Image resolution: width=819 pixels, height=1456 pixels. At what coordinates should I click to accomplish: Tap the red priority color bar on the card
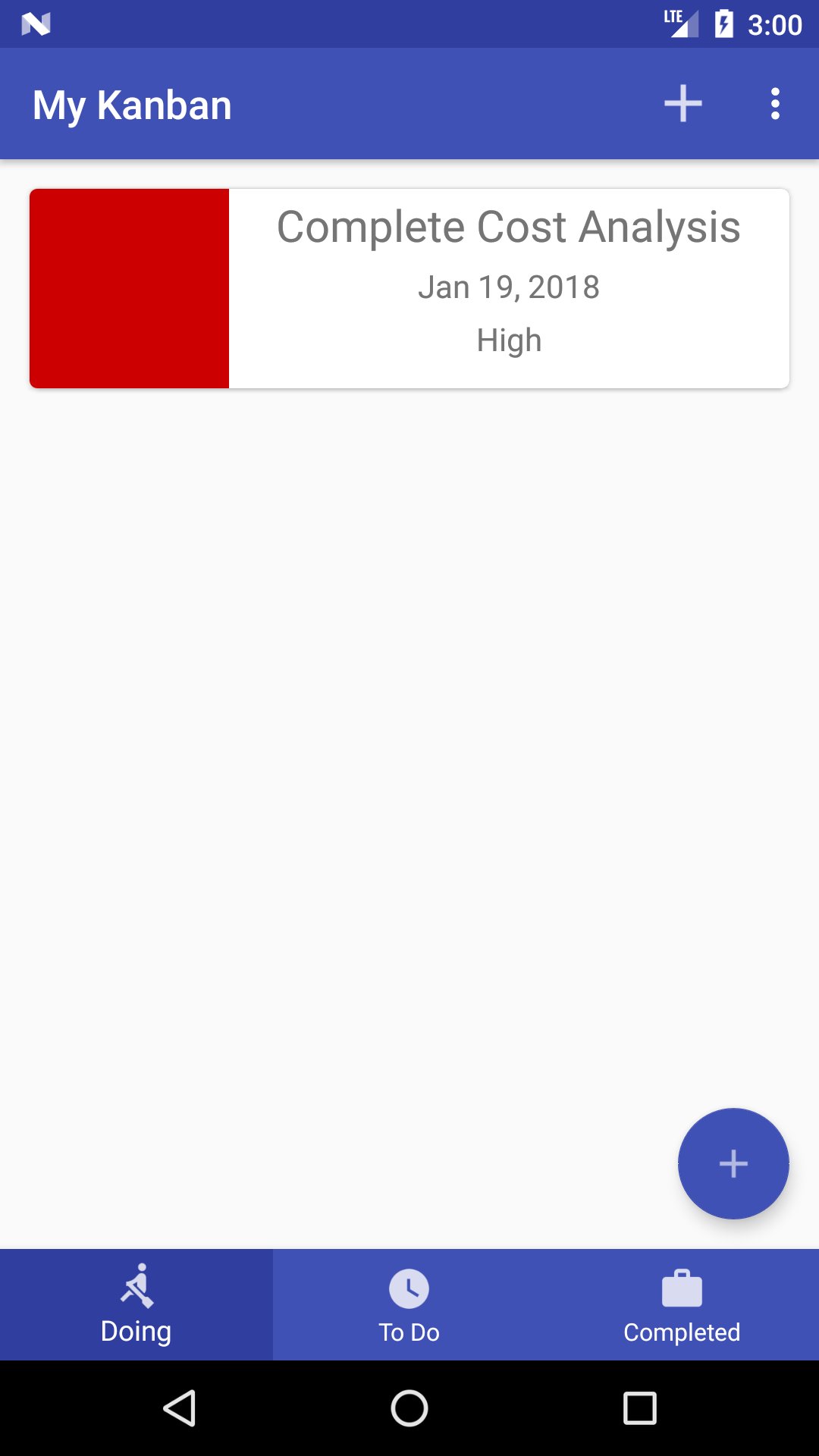click(x=129, y=288)
